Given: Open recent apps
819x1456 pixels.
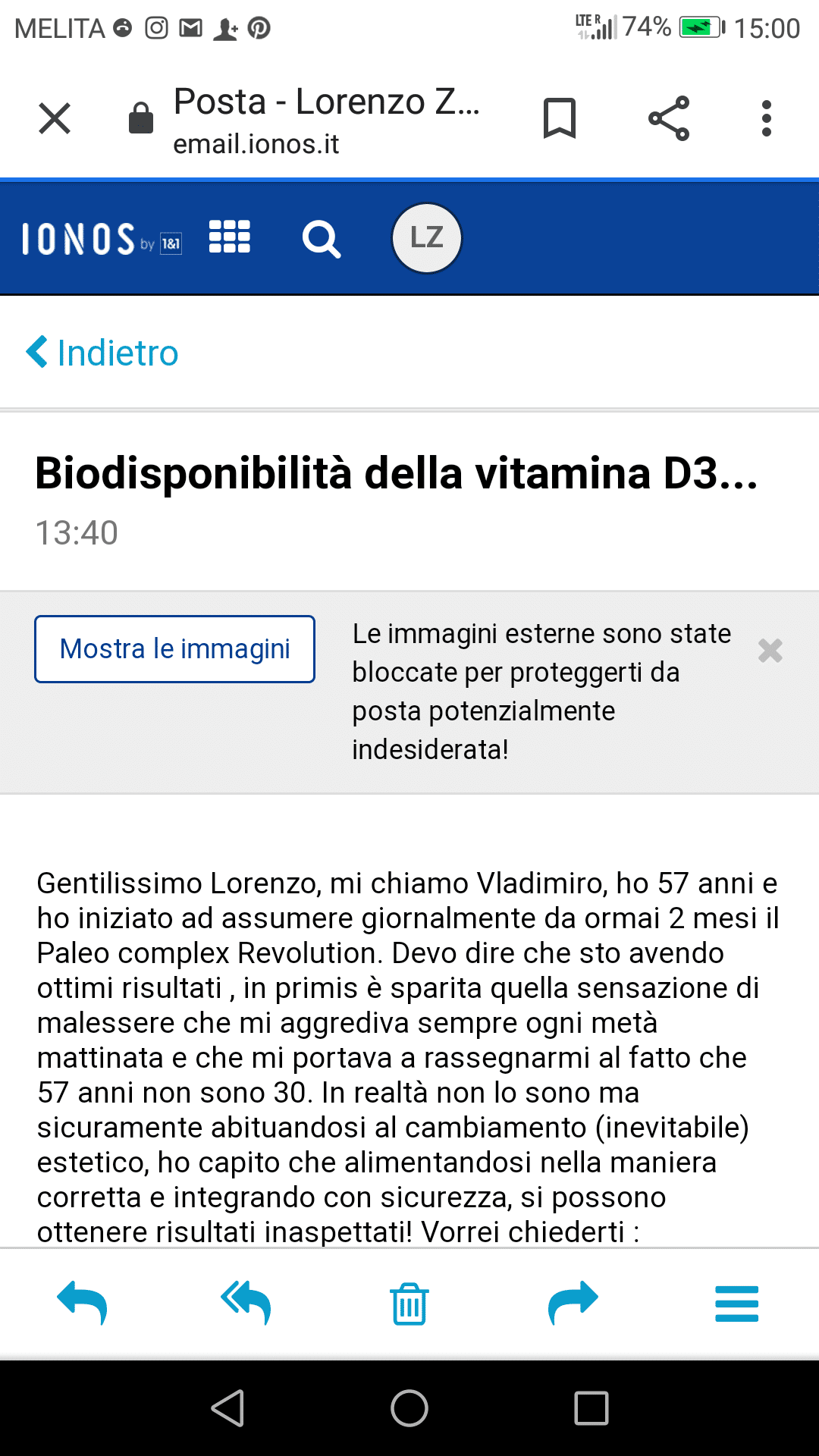Looking at the screenshot, I should [591, 1408].
